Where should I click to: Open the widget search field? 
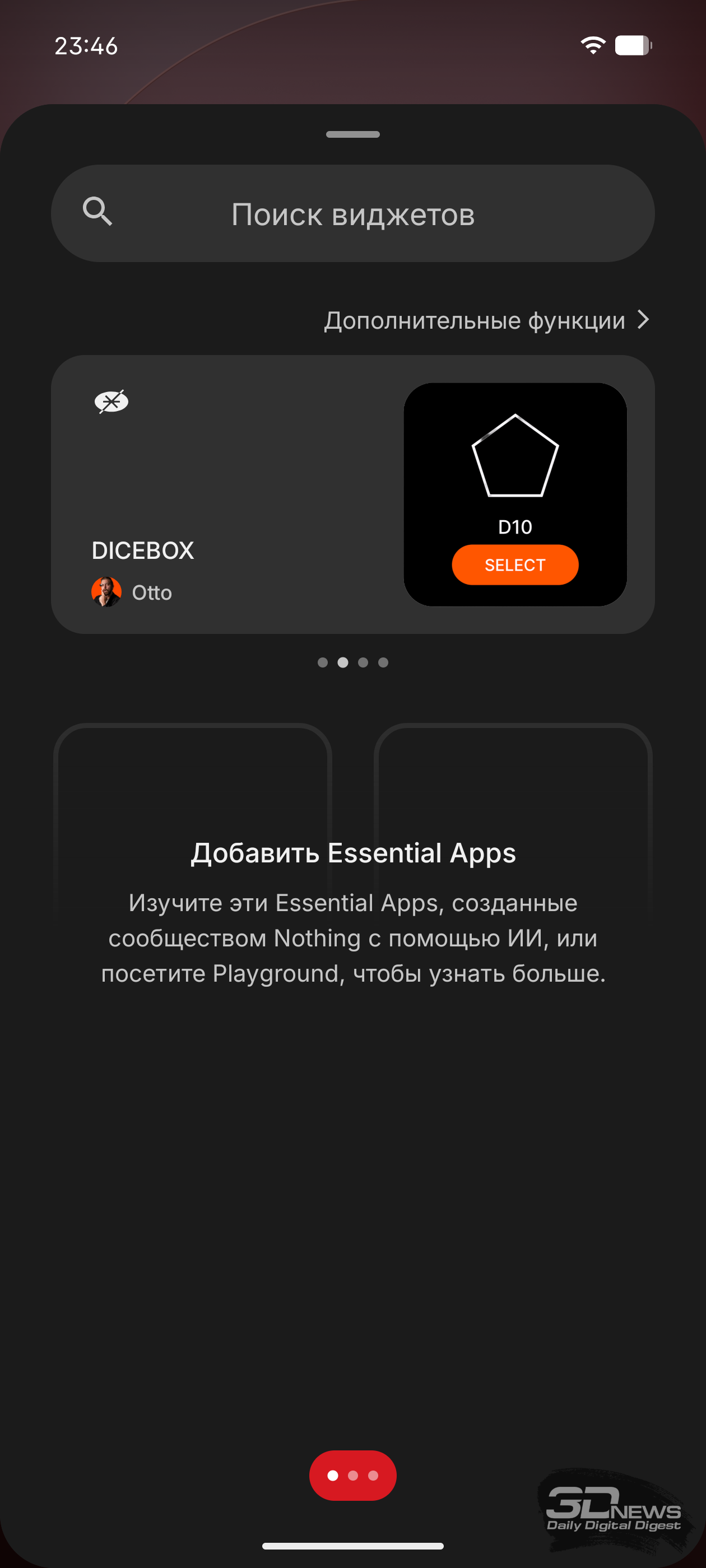352,214
